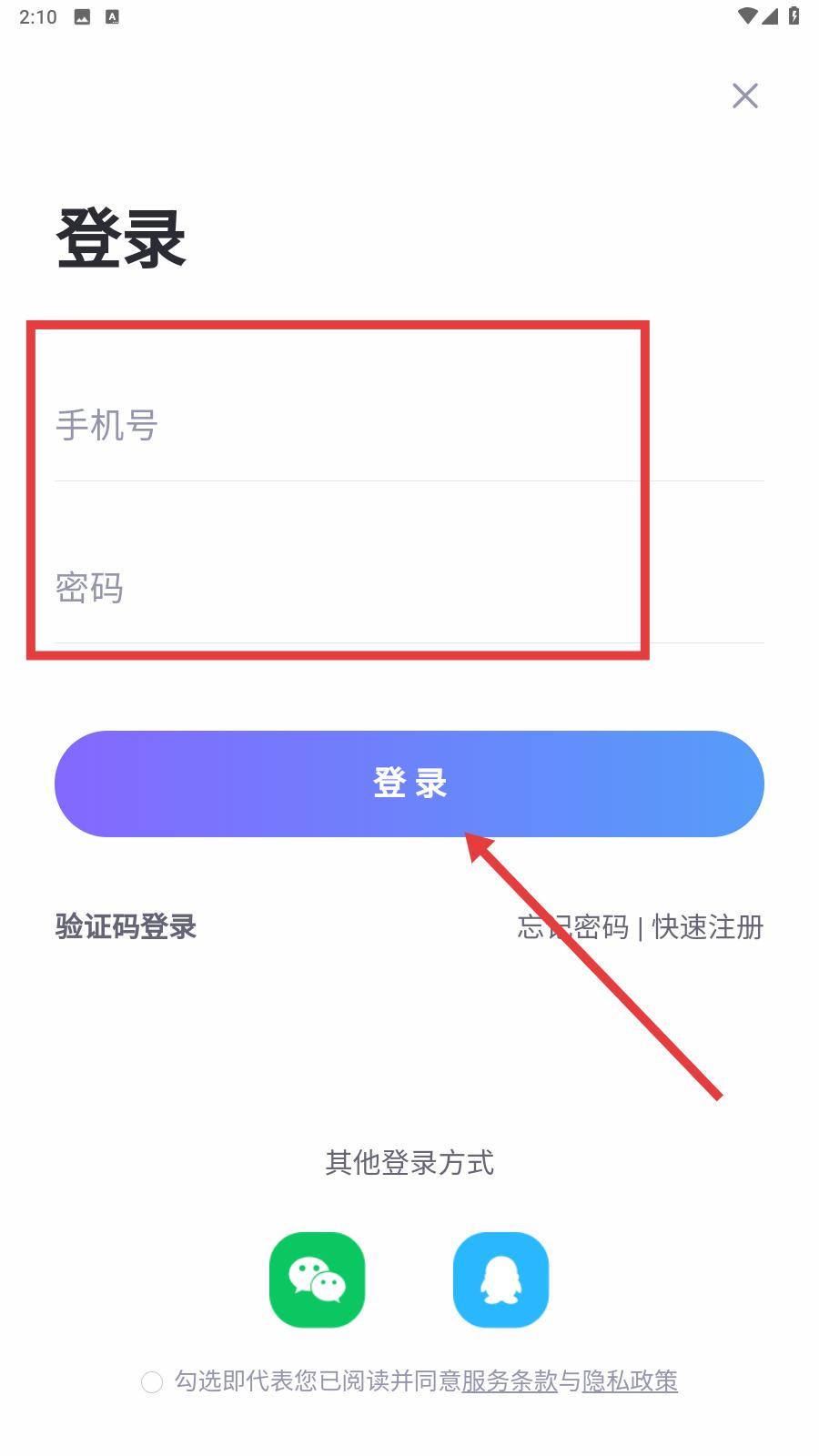This screenshot has width=819, height=1456.
Task: Tap the 手机号 phone number field
Action: [x=409, y=426]
